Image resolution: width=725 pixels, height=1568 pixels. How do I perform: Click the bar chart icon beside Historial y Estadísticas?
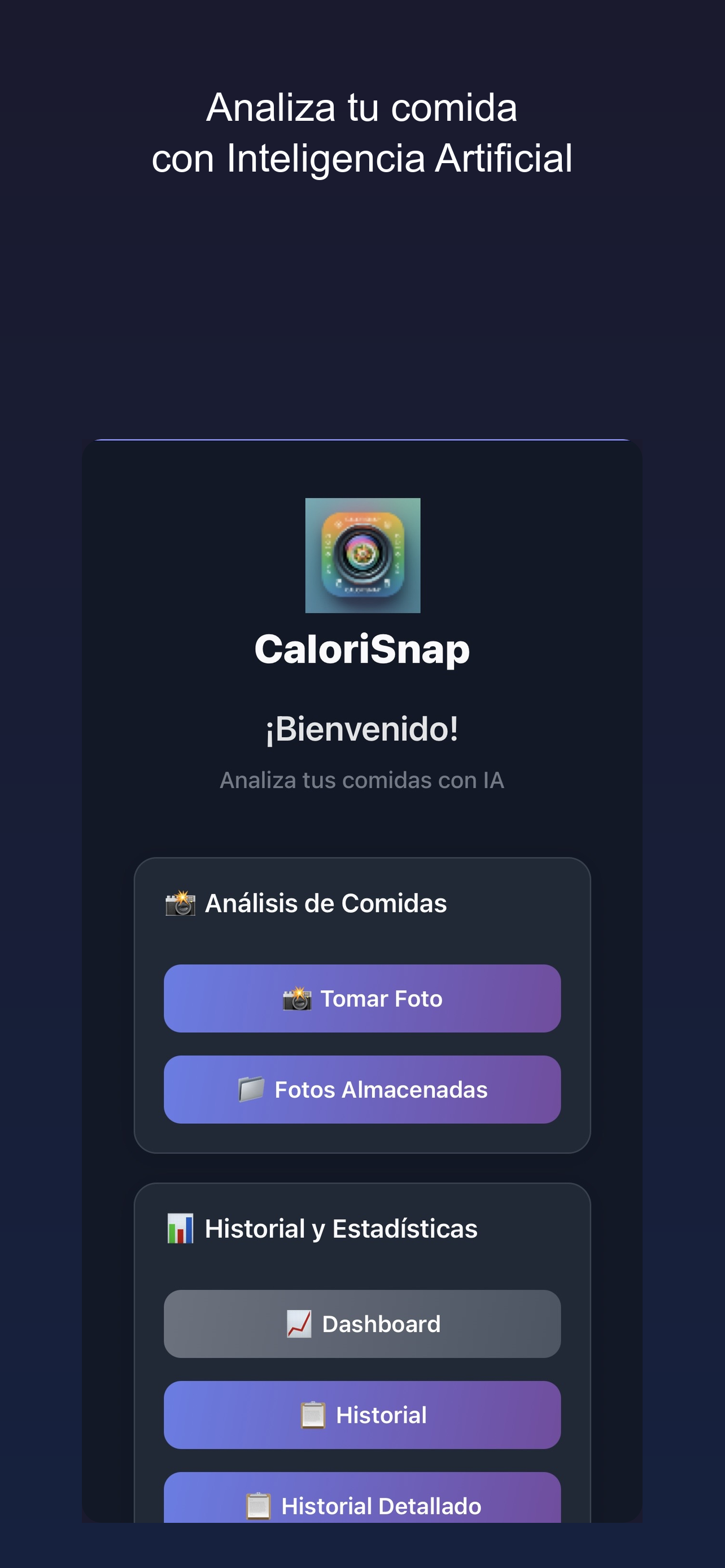180,1227
